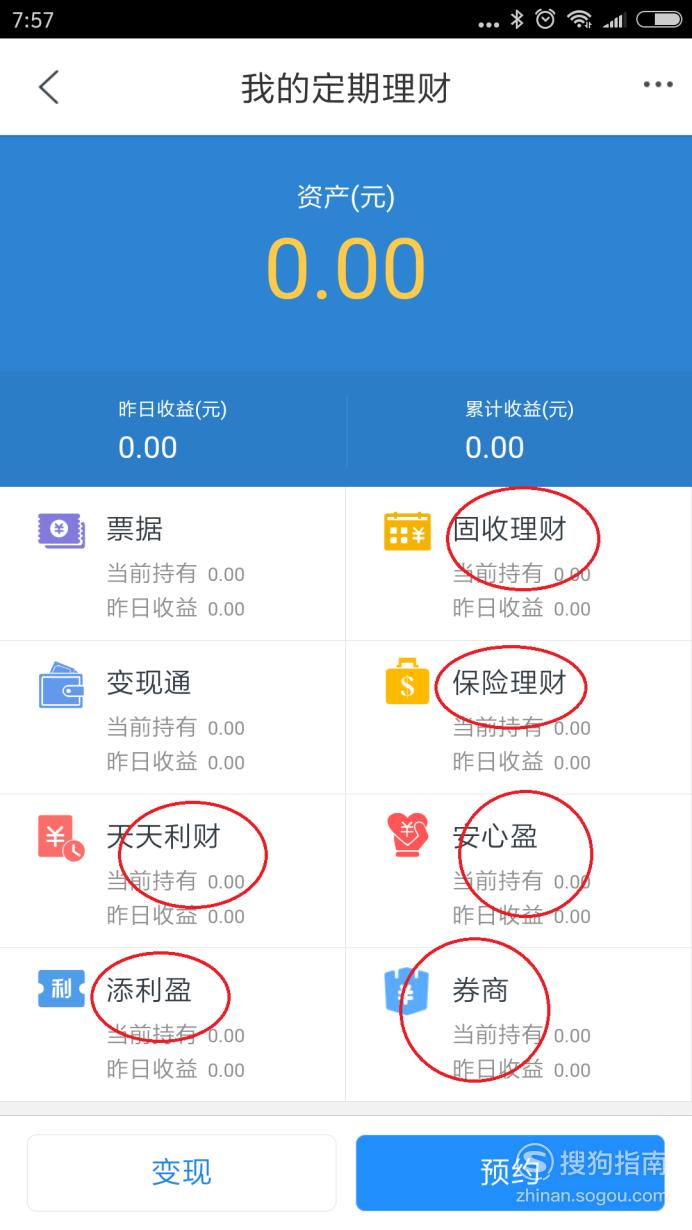Open the 券商 card
The image size is (692, 1230).
519,1025
